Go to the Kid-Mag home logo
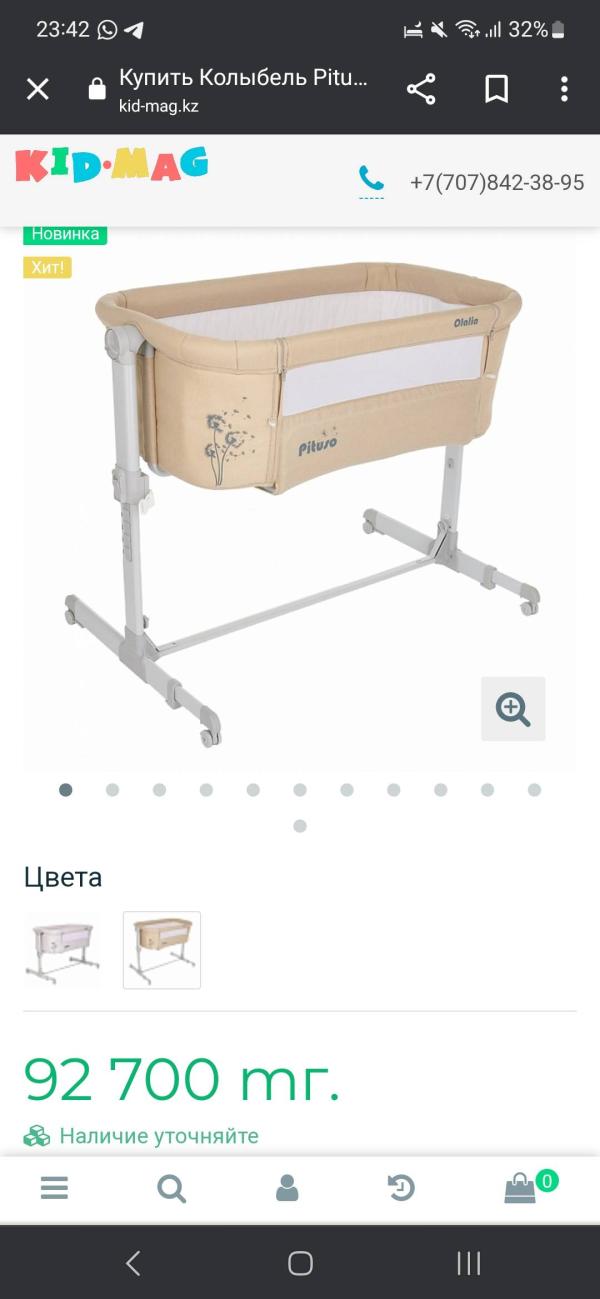Image resolution: width=600 pixels, height=1299 pixels. [x=111, y=165]
